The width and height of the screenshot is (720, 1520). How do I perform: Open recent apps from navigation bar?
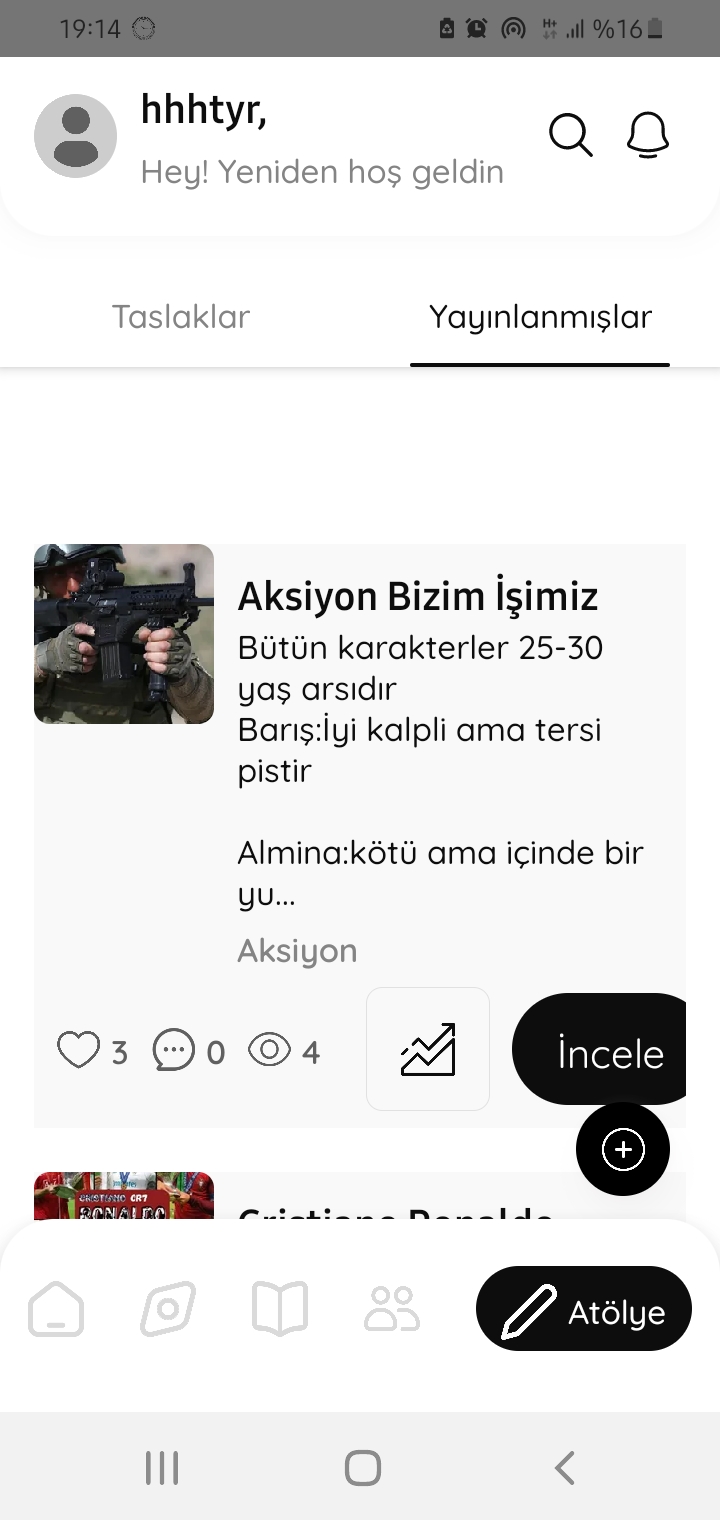click(162, 1468)
